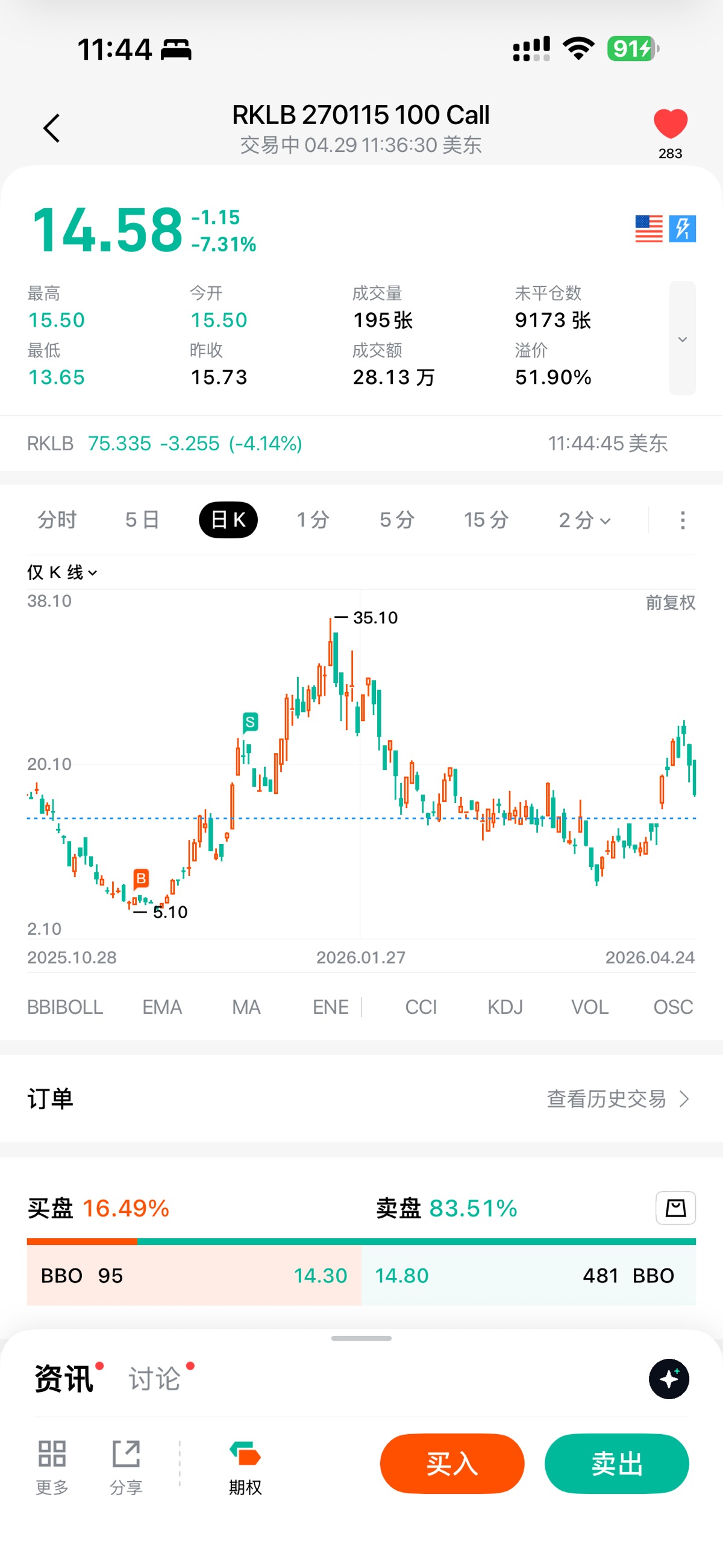
Task: Open the chart settings three-dot menu
Action: (x=682, y=520)
